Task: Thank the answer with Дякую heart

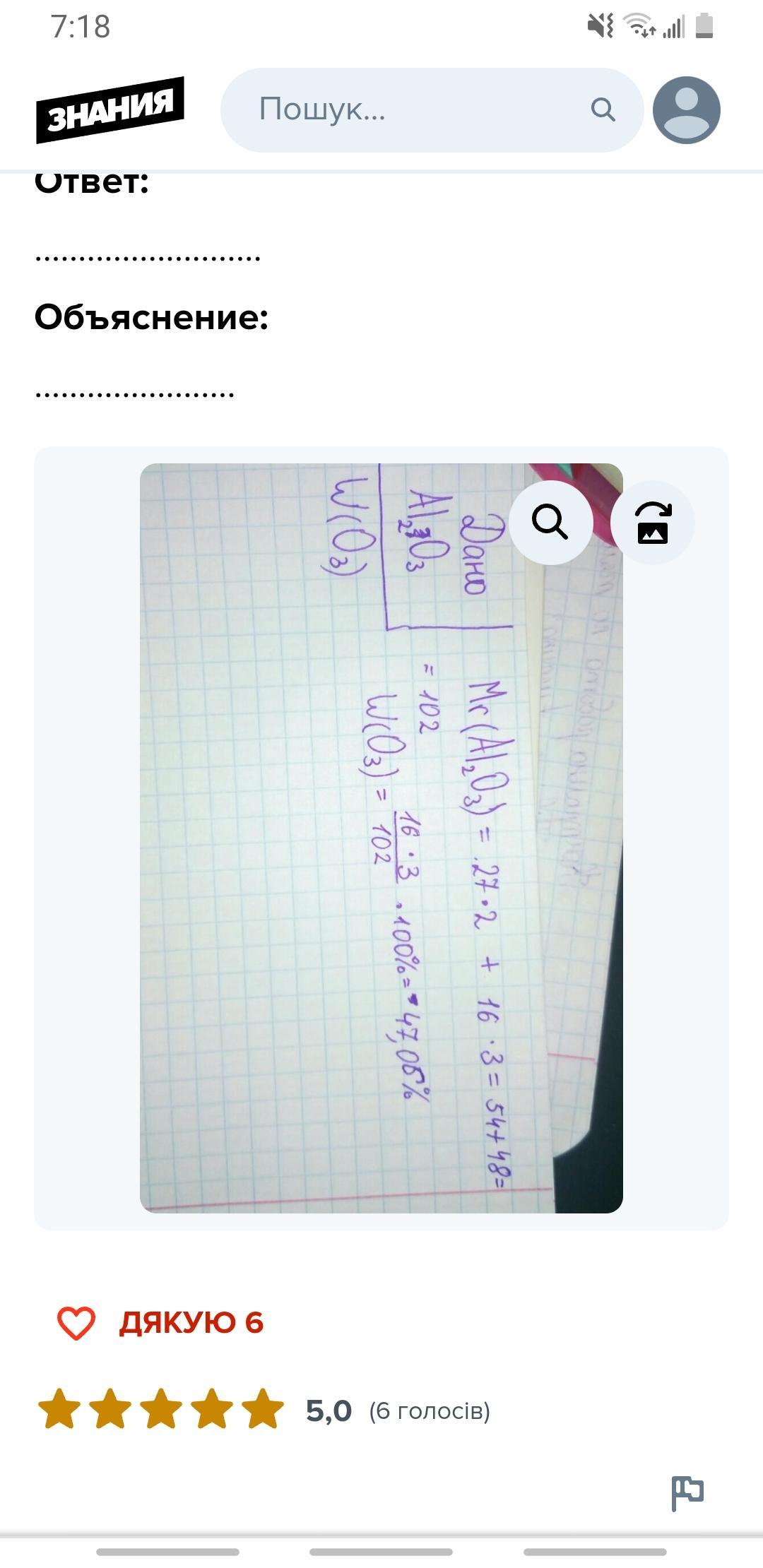Action: pyautogui.click(x=76, y=1323)
